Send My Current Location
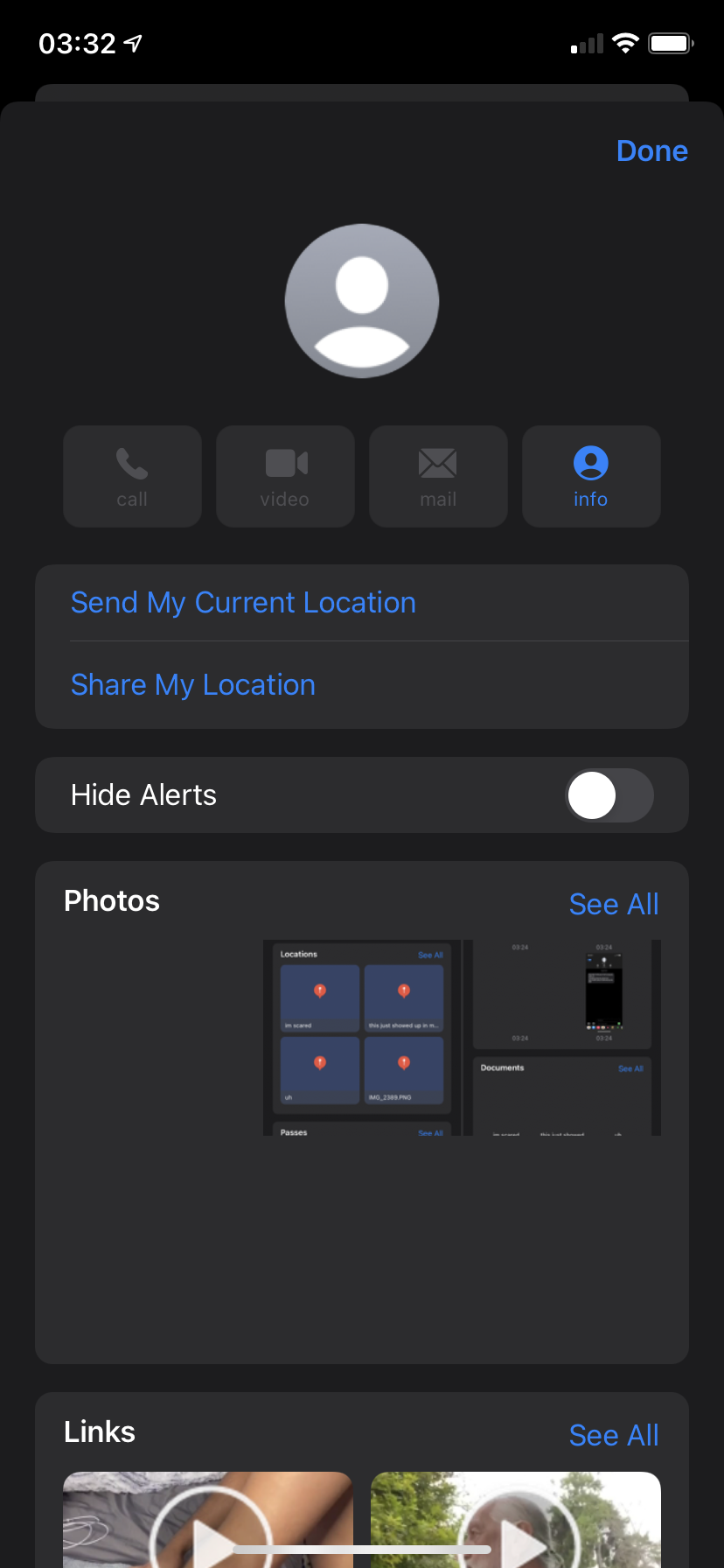 243,603
